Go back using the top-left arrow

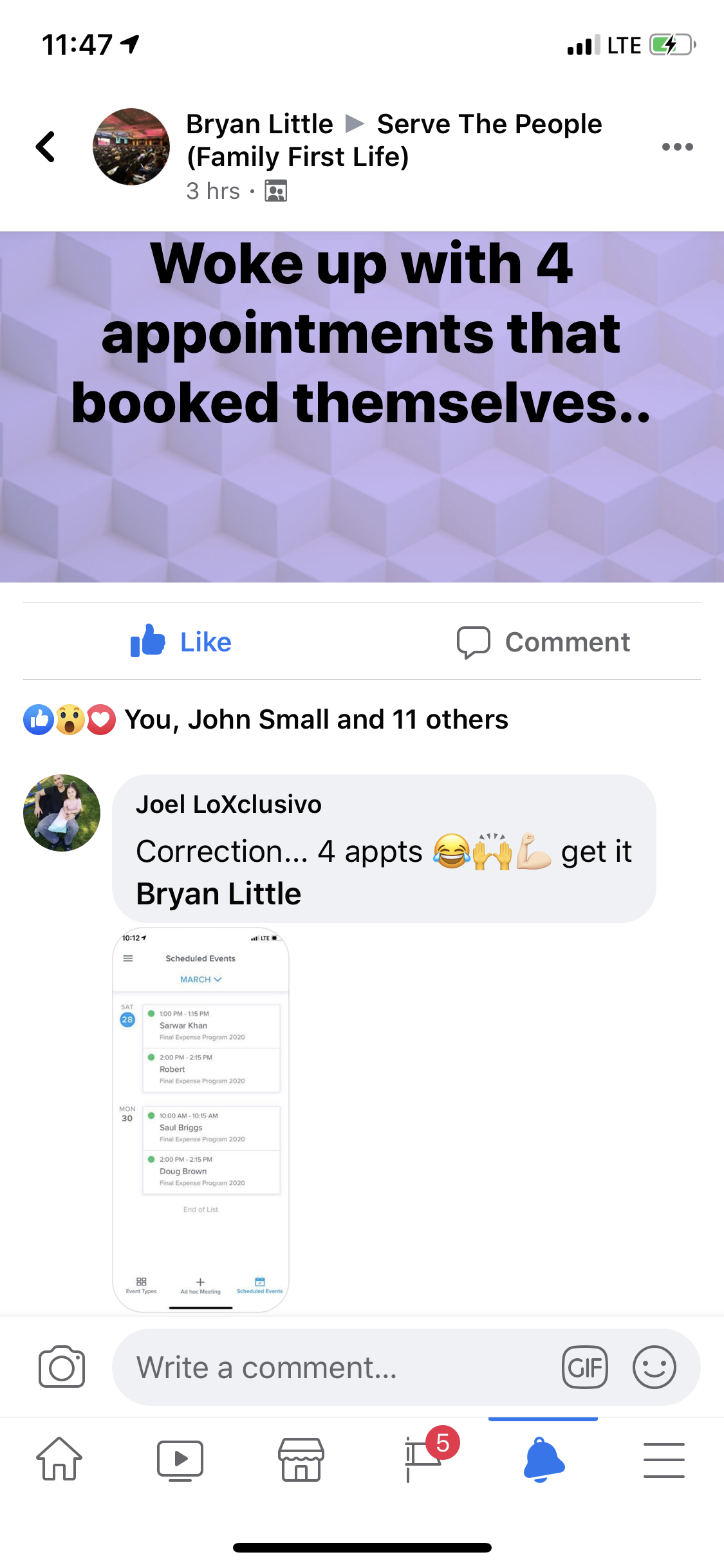click(x=45, y=147)
